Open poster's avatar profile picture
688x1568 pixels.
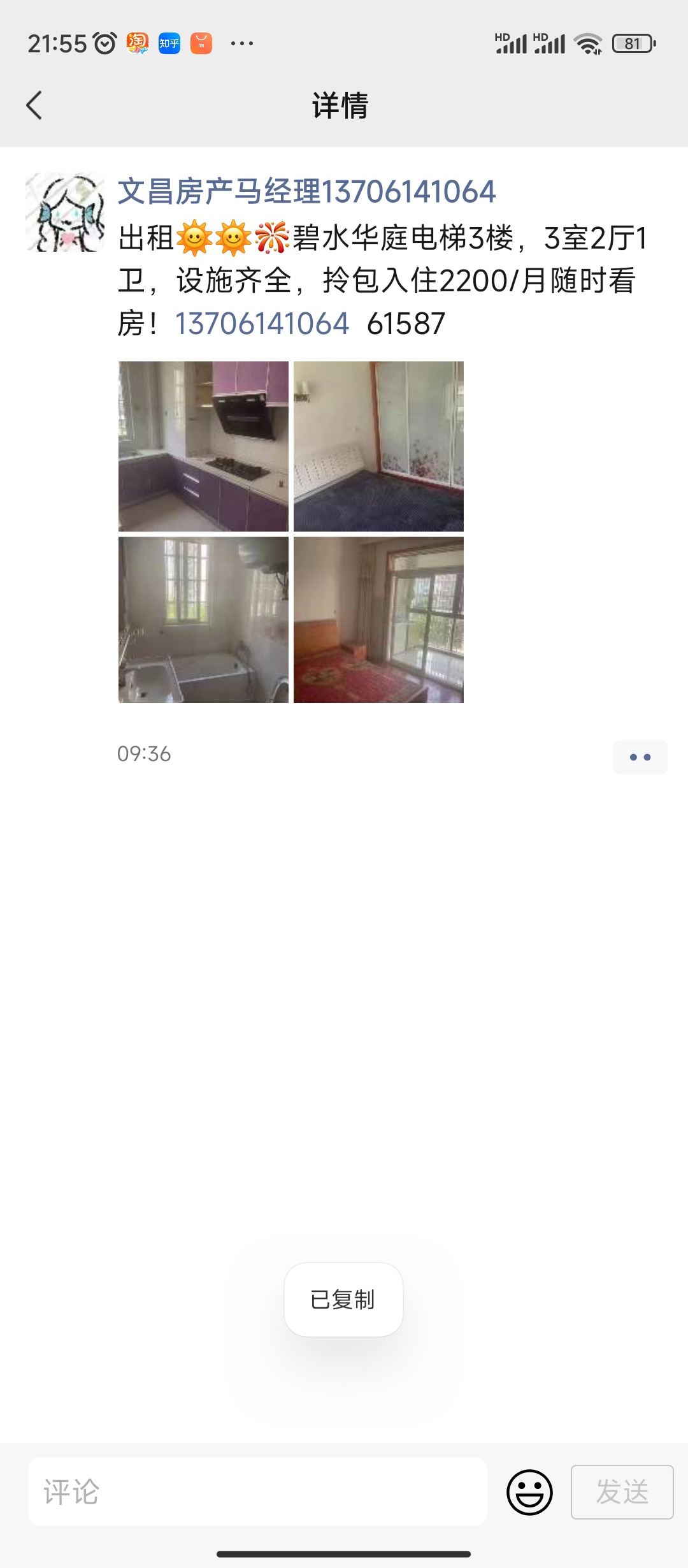[65, 212]
